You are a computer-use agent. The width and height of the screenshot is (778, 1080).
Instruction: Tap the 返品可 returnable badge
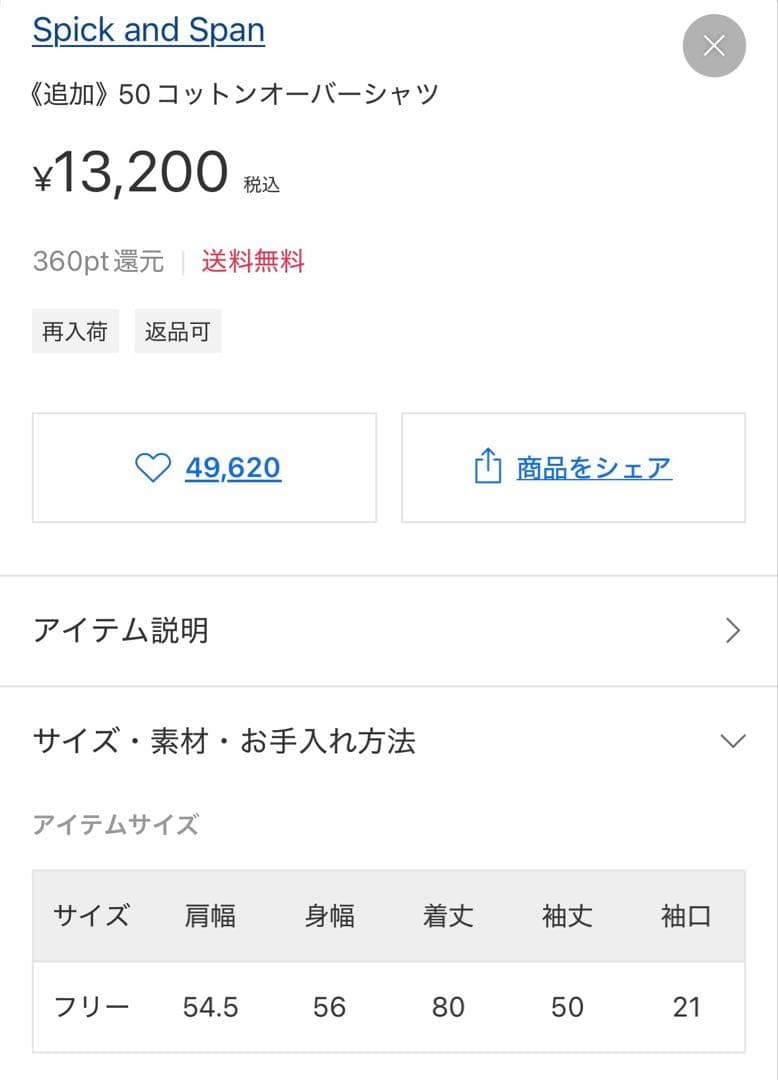(178, 331)
